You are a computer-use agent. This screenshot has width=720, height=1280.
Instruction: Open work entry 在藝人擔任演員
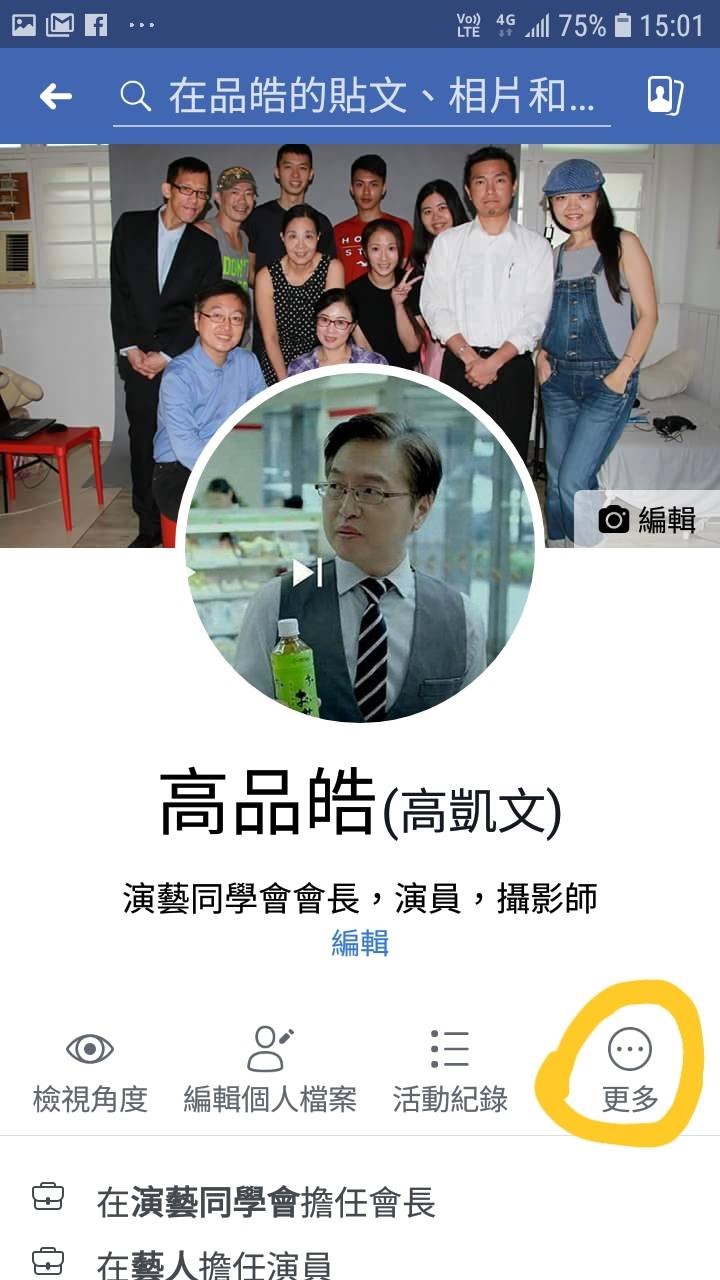click(x=213, y=1263)
